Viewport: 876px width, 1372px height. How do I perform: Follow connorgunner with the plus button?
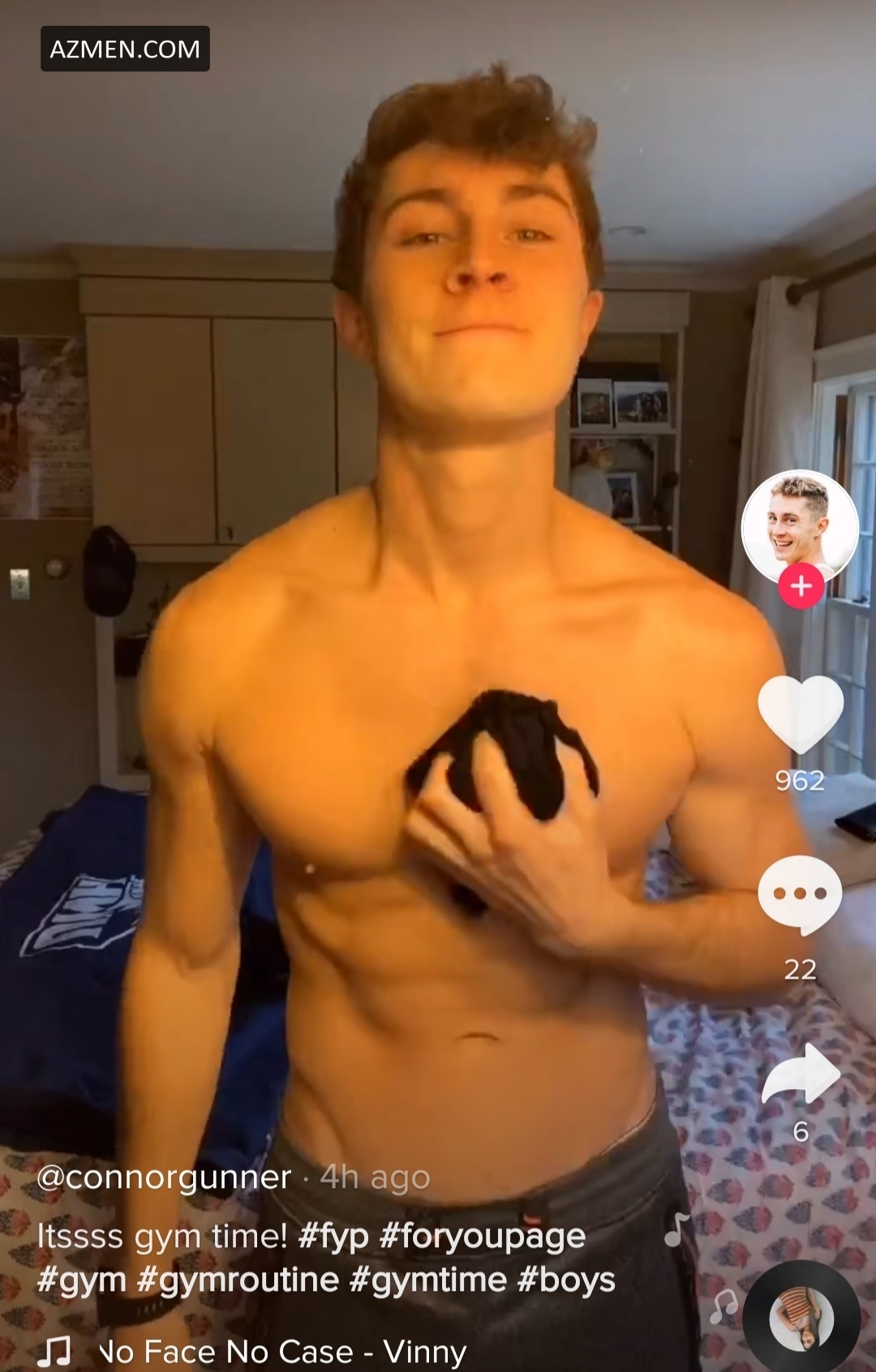pos(801,585)
